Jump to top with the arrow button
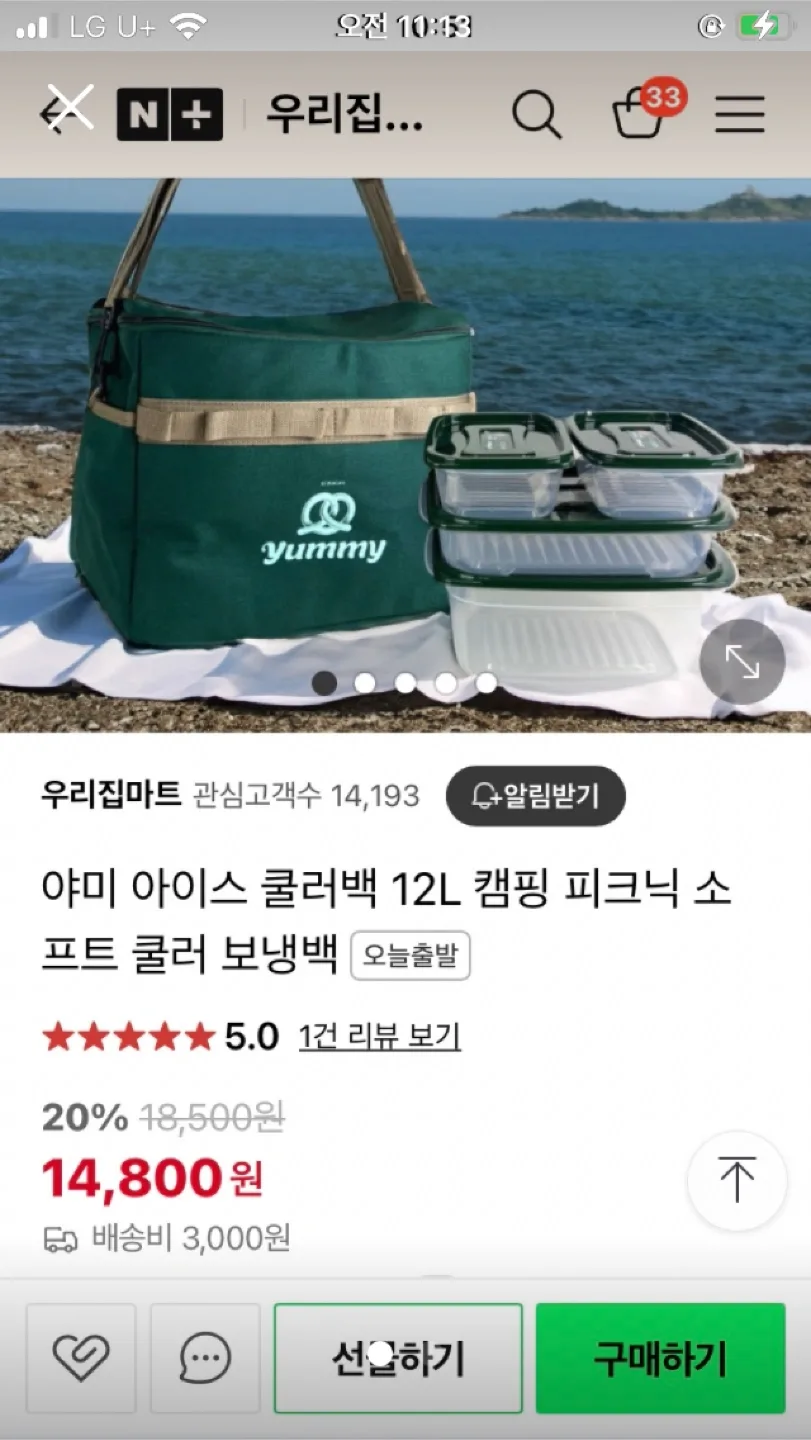811x1440 pixels. (737, 1180)
